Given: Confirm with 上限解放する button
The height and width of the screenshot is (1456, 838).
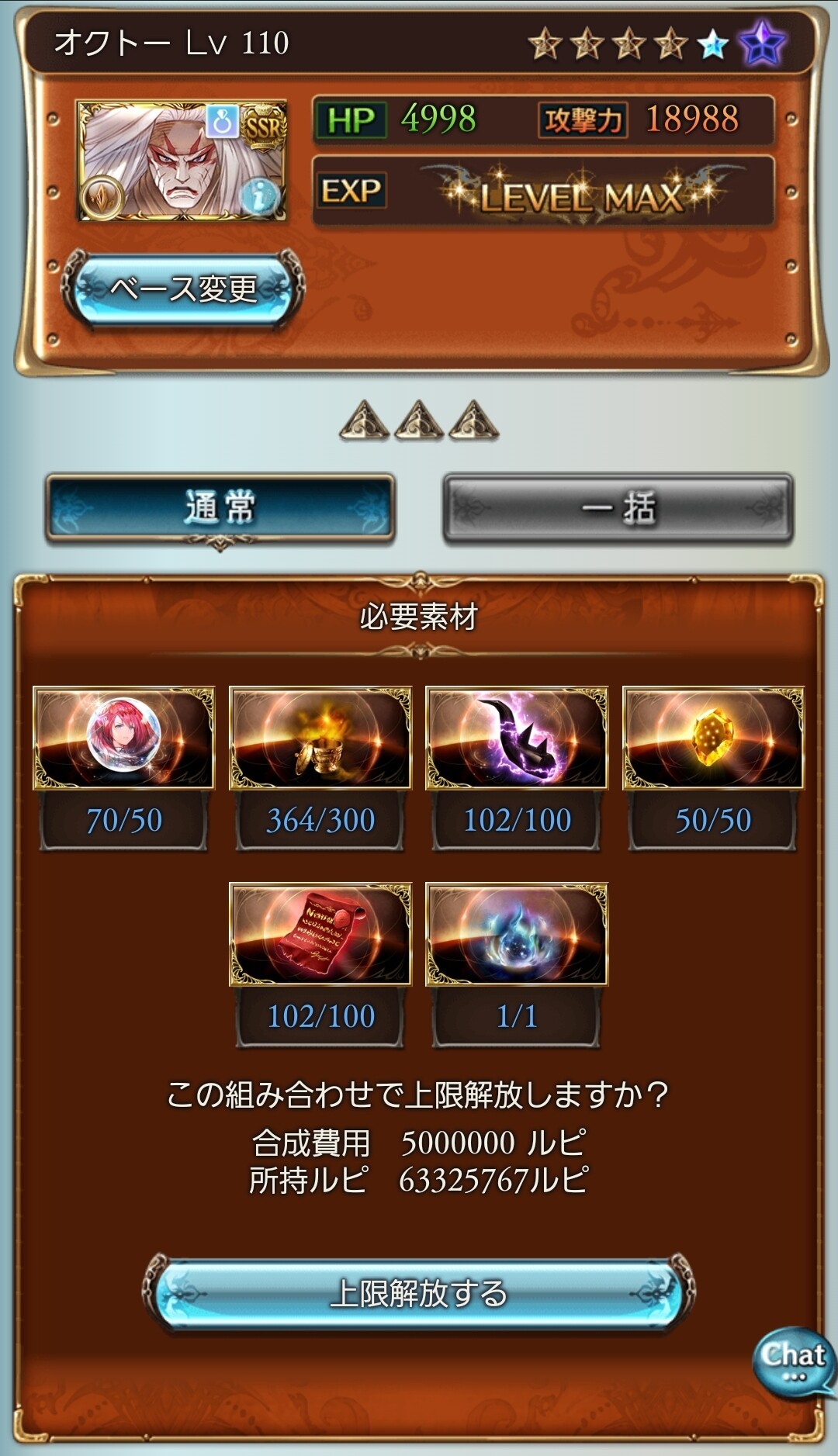Looking at the screenshot, I should [418, 1293].
